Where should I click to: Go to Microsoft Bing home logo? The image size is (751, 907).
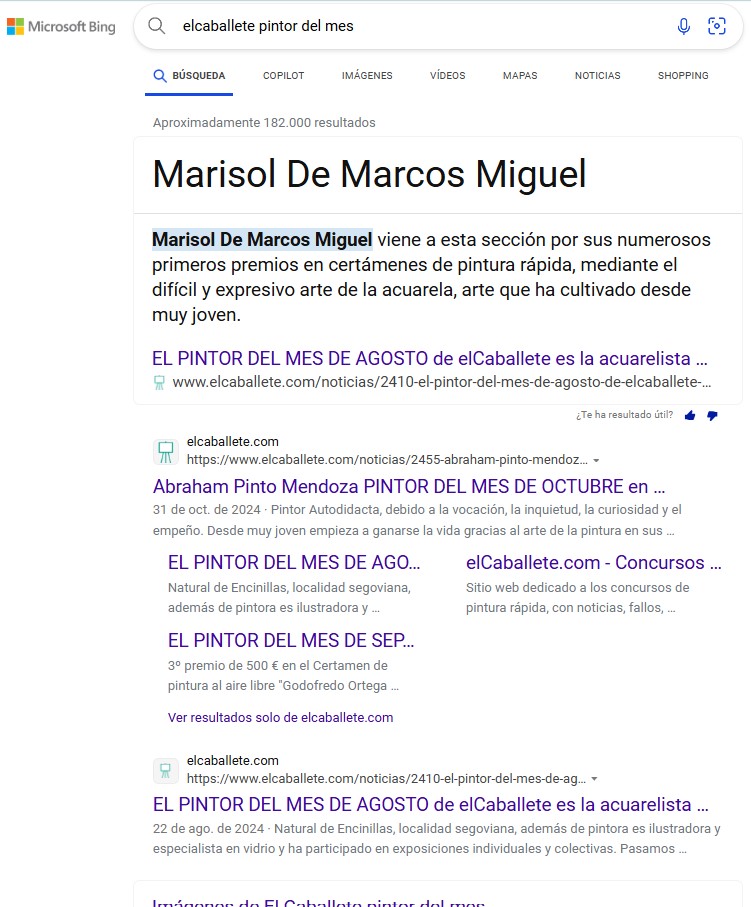[61, 27]
